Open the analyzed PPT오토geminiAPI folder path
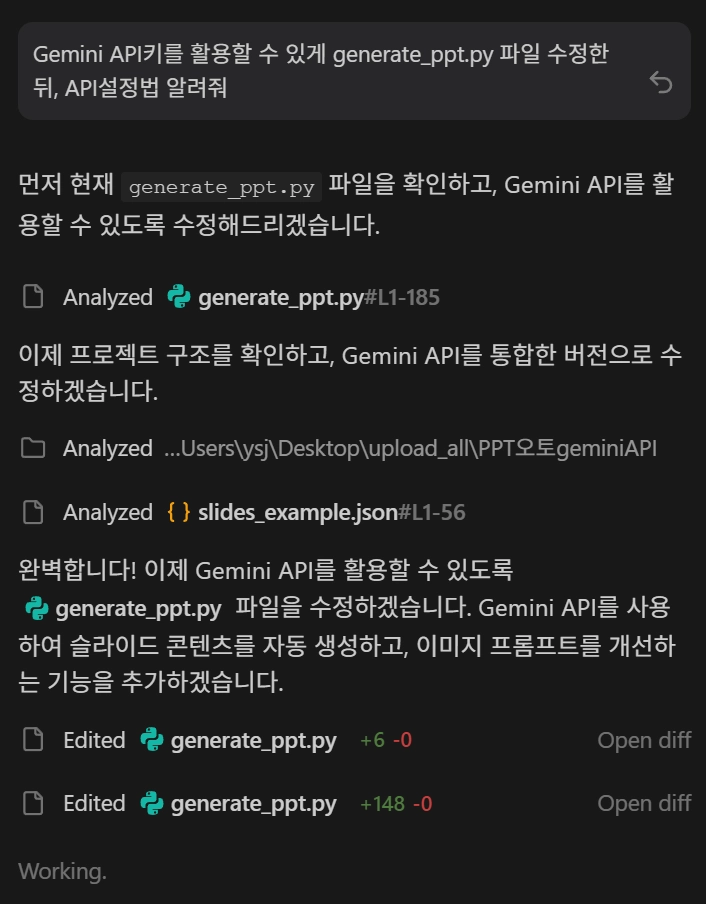Screen dimensions: 706x904 point(410,449)
